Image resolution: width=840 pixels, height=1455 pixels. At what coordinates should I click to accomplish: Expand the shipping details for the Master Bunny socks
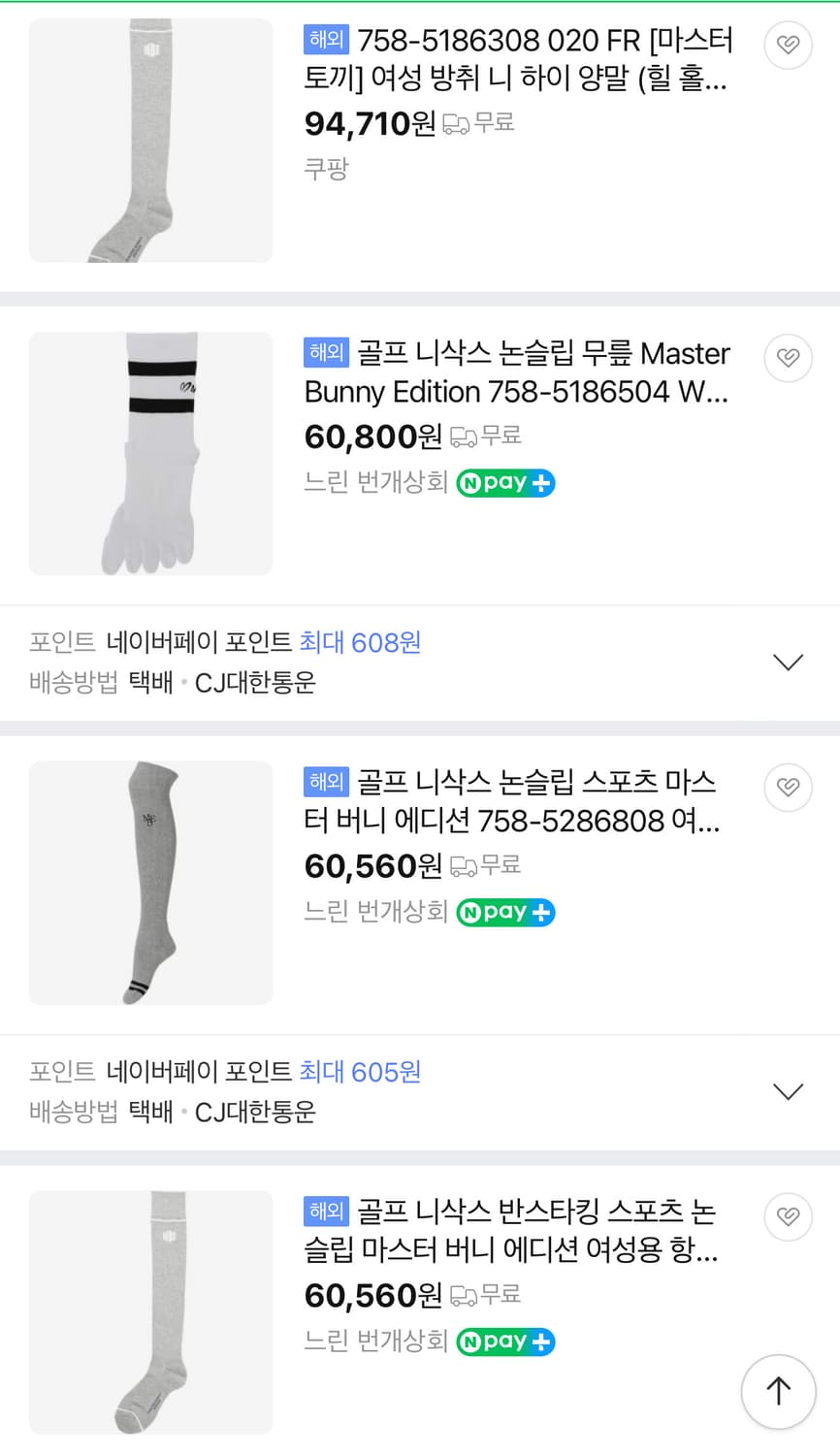(x=788, y=662)
